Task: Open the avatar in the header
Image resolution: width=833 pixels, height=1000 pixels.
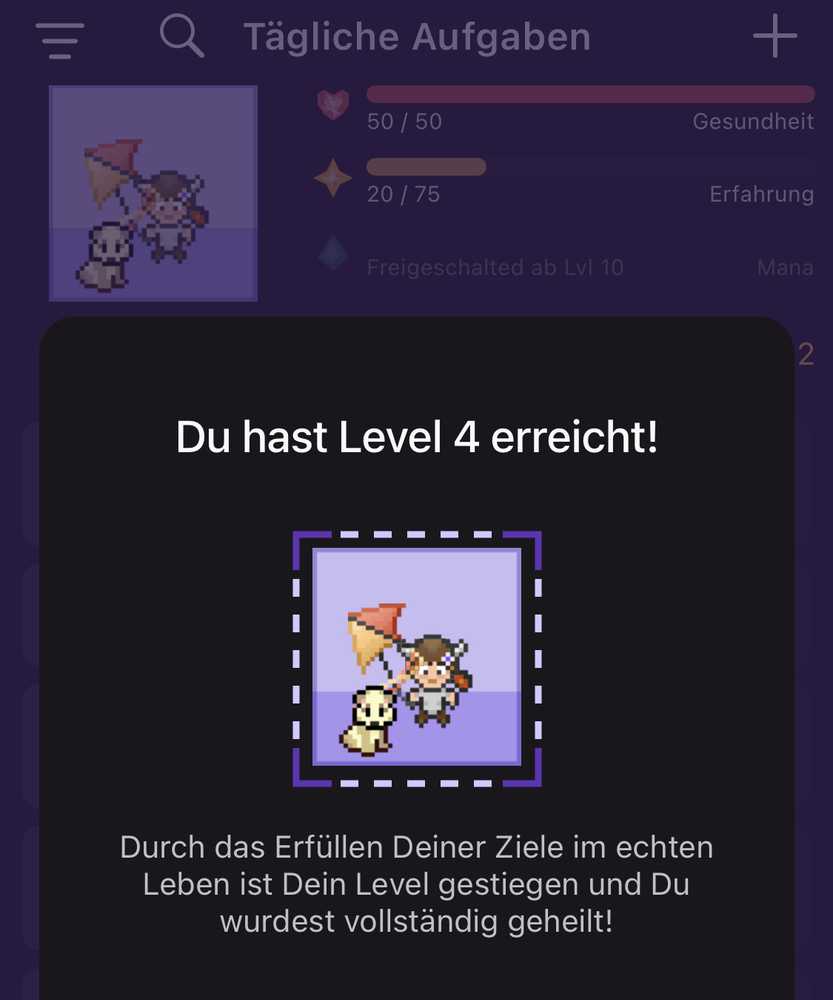Action: click(x=153, y=193)
